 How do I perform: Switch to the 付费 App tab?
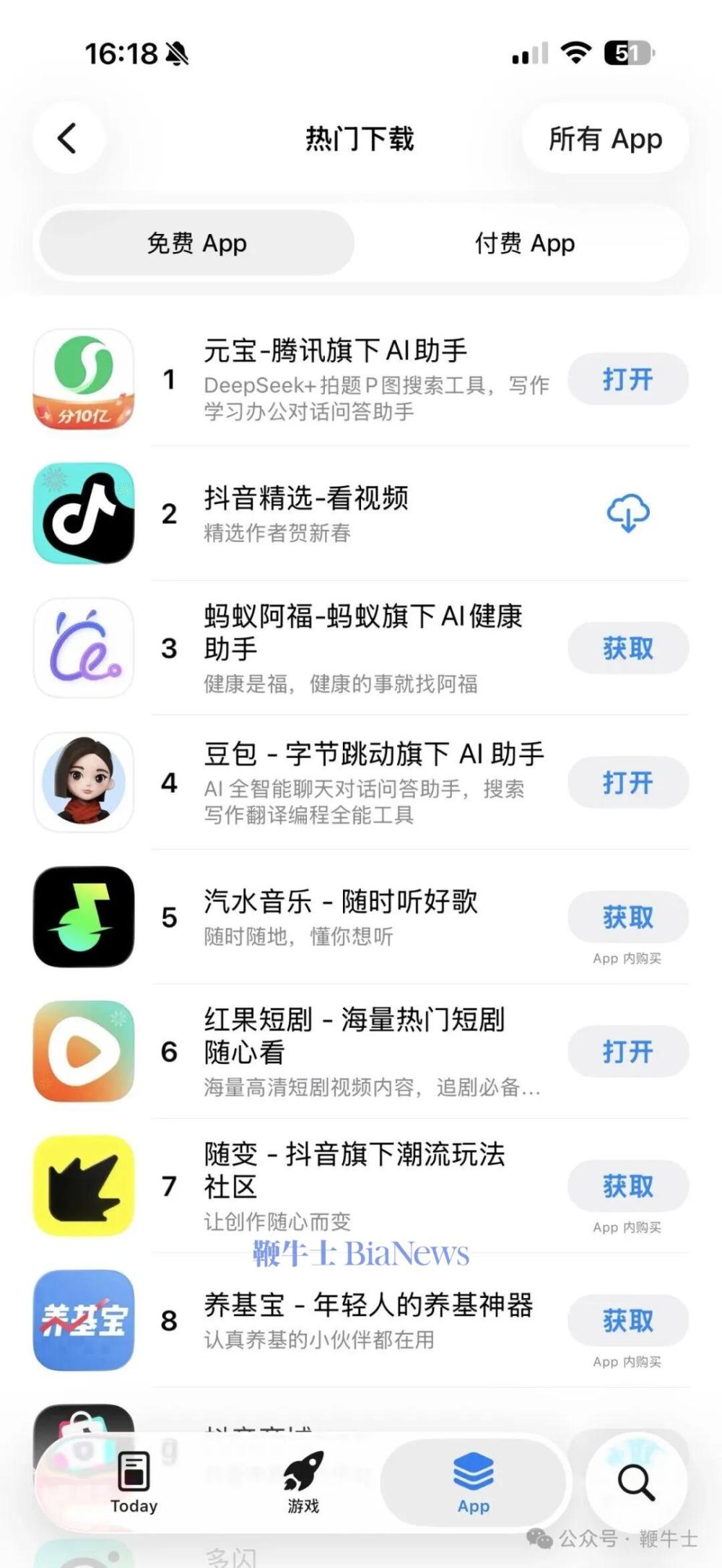coord(524,243)
